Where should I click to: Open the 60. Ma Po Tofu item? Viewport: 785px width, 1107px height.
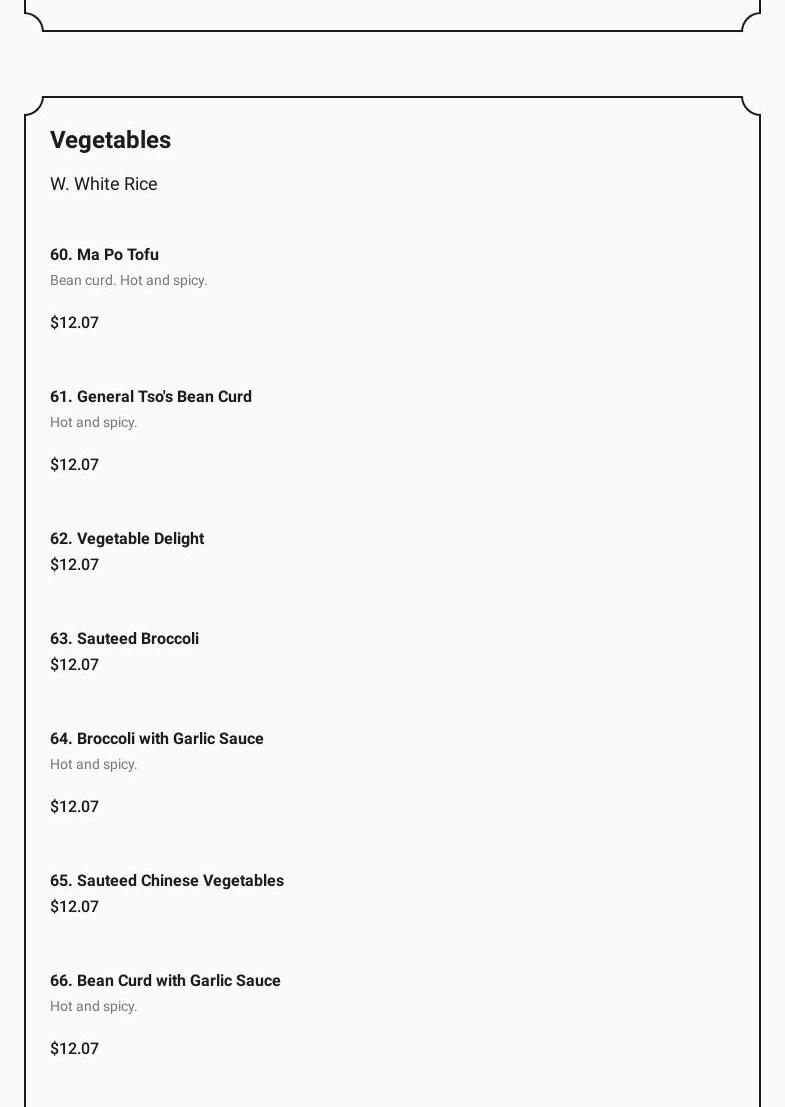coord(105,255)
